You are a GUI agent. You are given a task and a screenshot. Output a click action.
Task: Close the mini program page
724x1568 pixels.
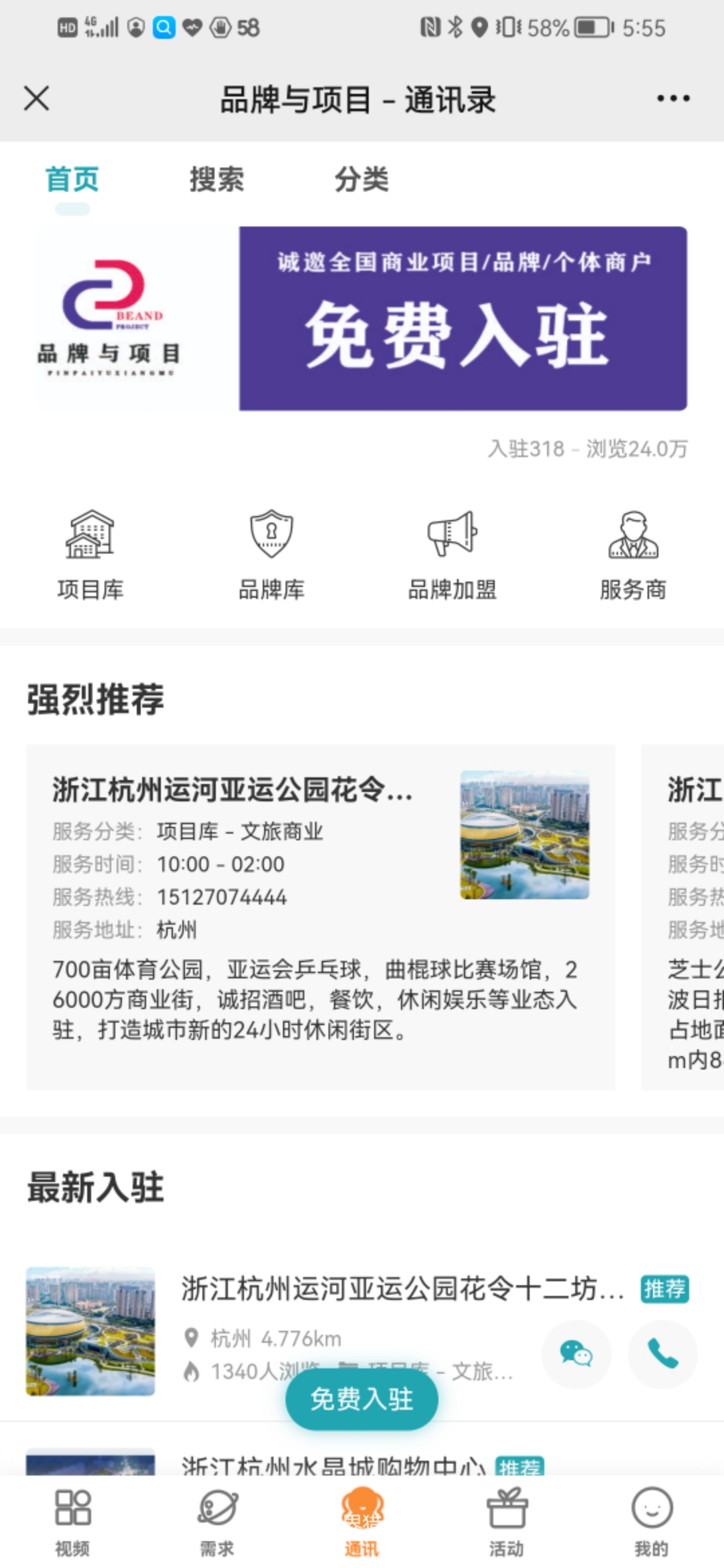click(36, 99)
